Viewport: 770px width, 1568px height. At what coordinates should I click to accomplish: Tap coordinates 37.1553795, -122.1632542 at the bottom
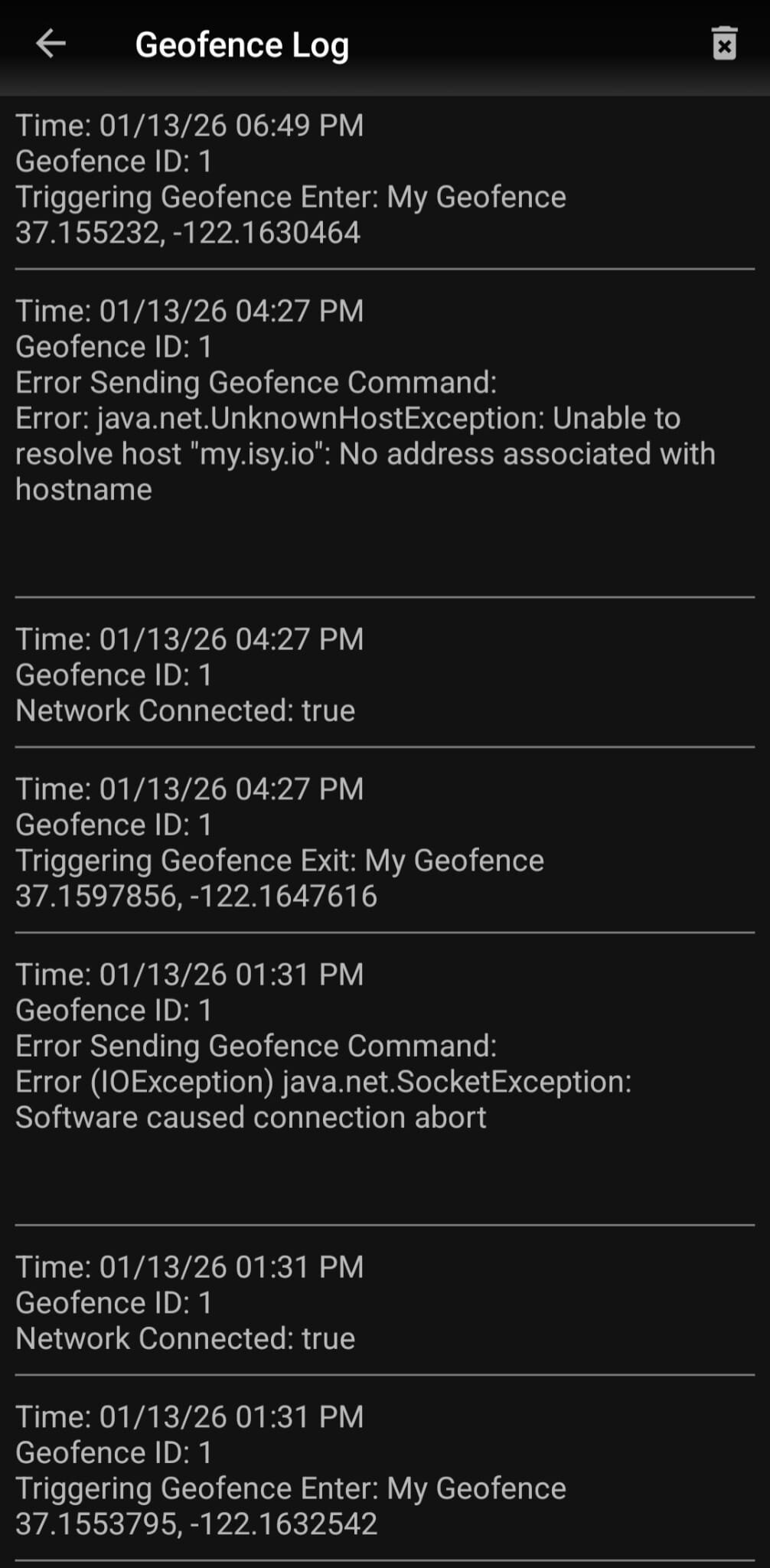(195, 1524)
